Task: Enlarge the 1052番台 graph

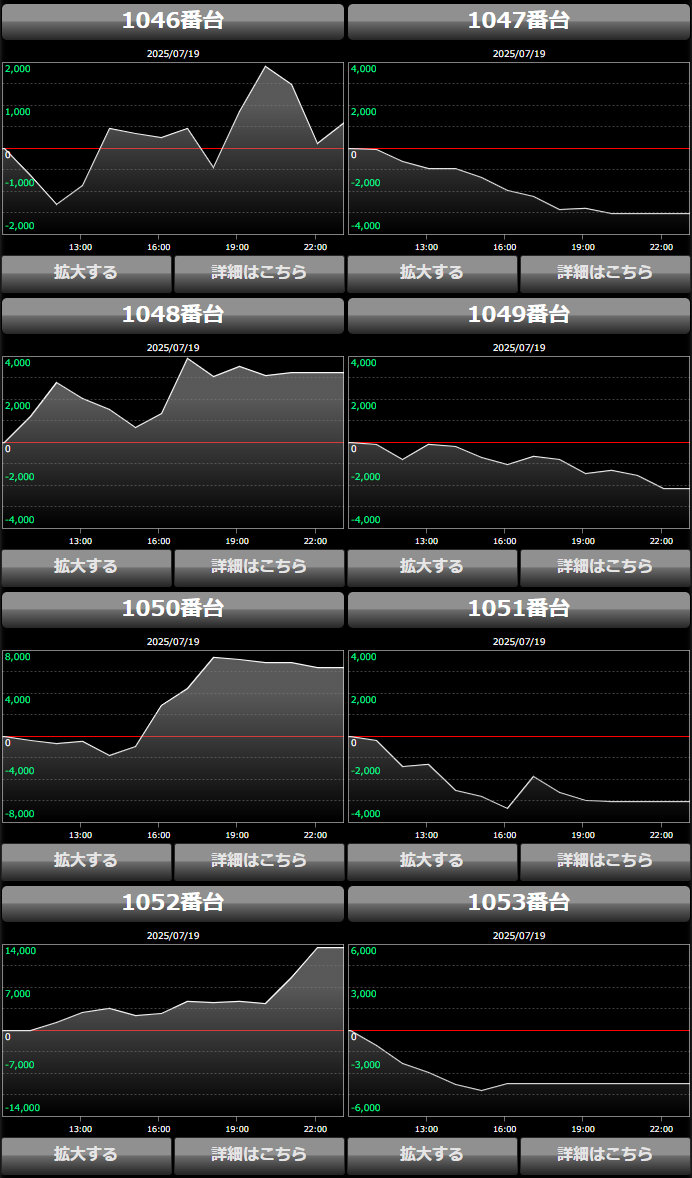Action: coord(86,1155)
